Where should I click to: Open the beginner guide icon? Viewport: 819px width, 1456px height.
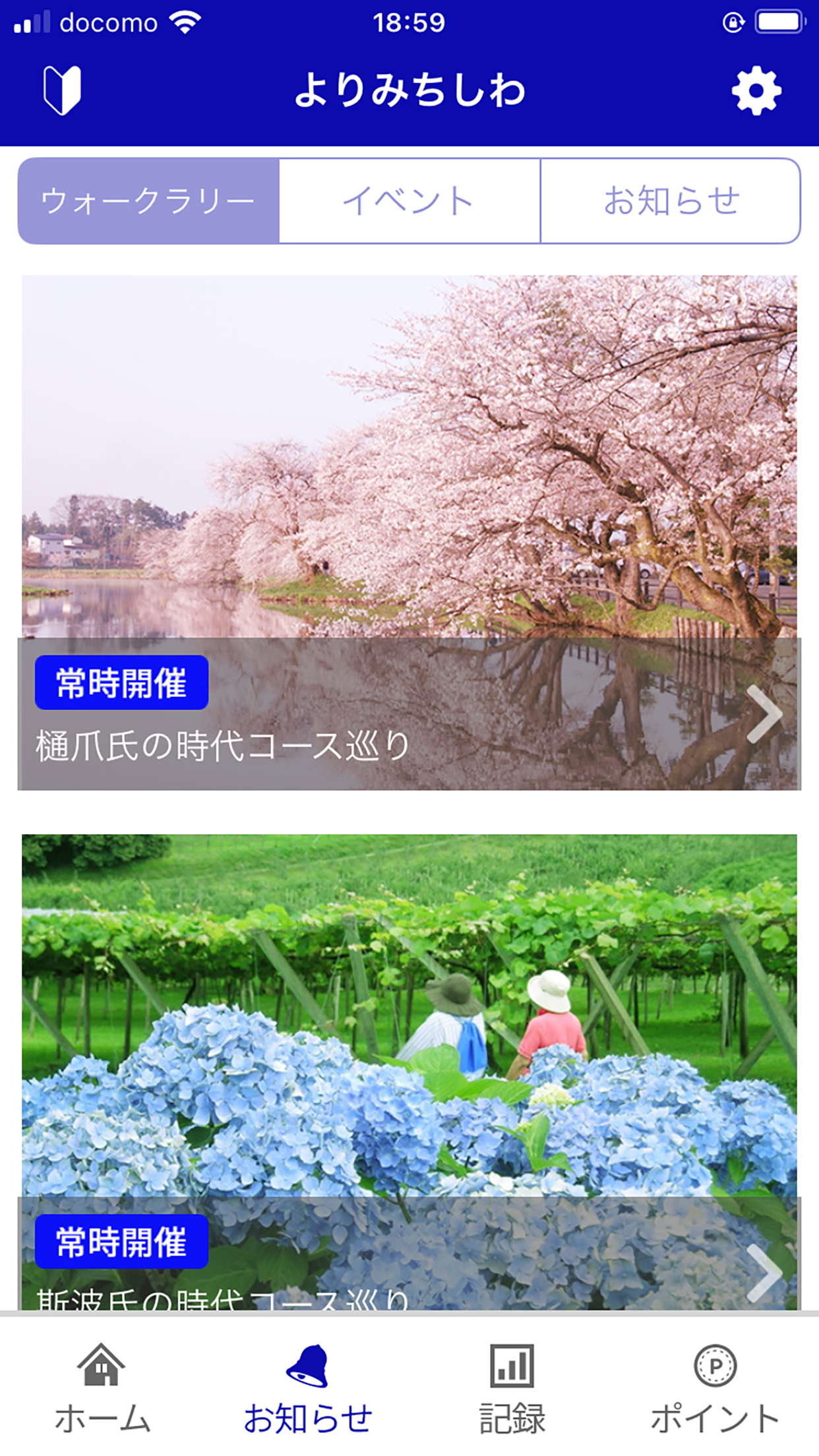pyautogui.click(x=62, y=90)
